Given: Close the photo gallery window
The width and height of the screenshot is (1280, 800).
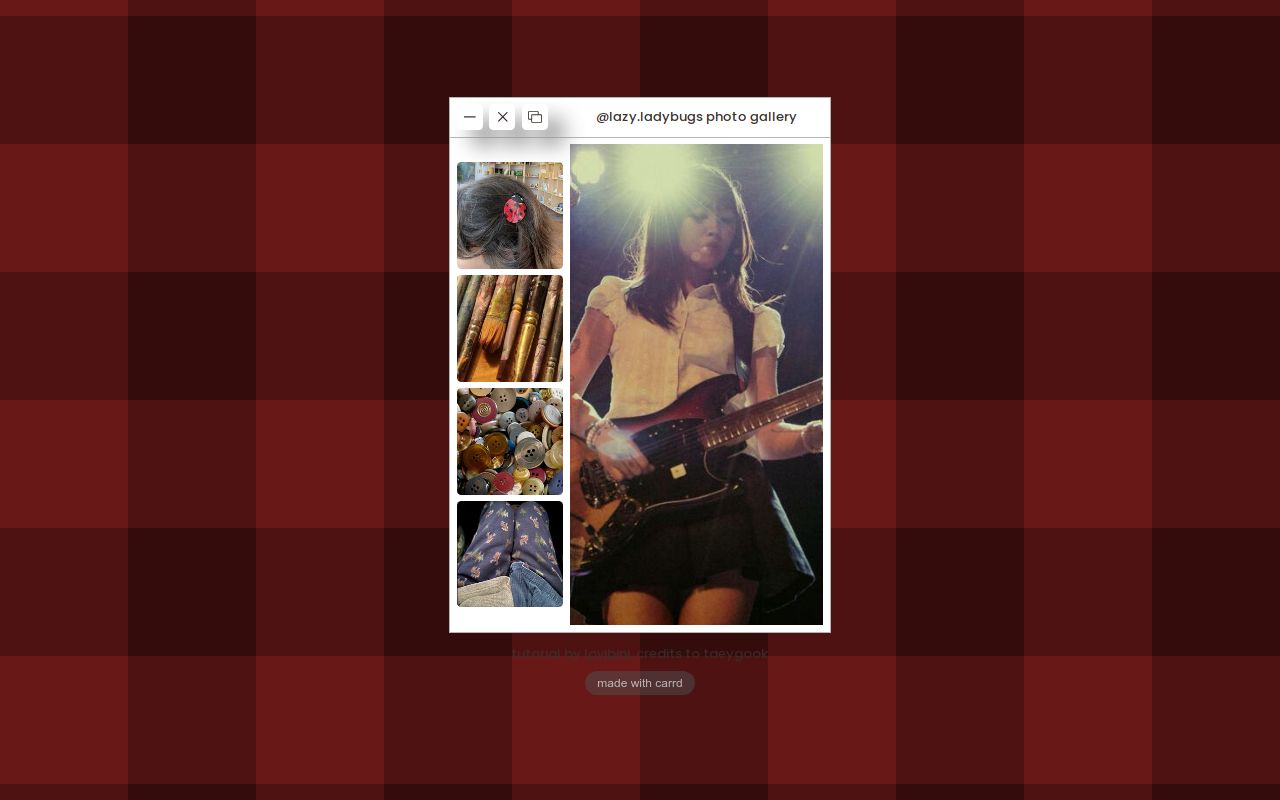Looking at the screenshot, I should pos(503,117).
